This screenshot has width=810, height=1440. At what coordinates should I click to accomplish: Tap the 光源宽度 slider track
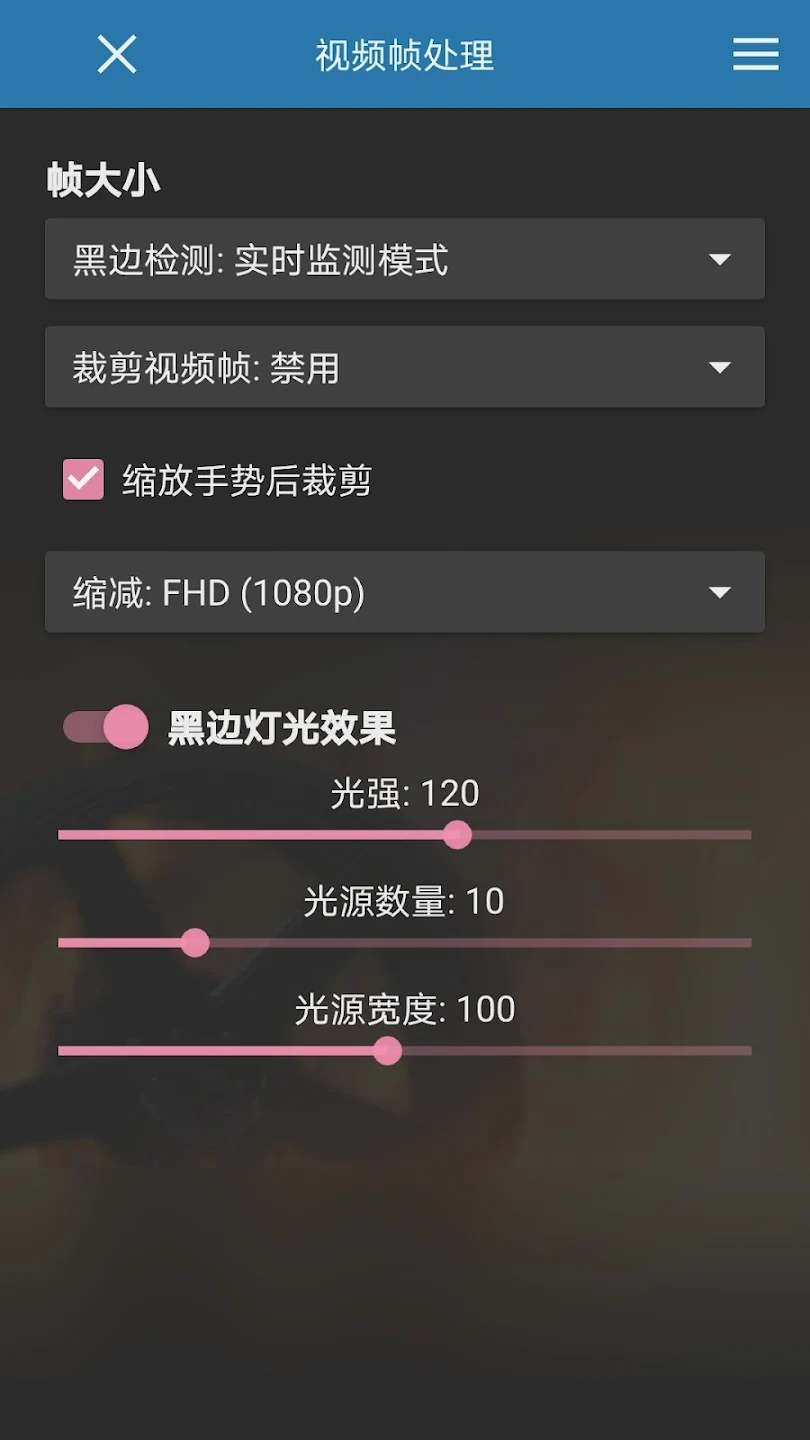click(x=570, y=1051)
